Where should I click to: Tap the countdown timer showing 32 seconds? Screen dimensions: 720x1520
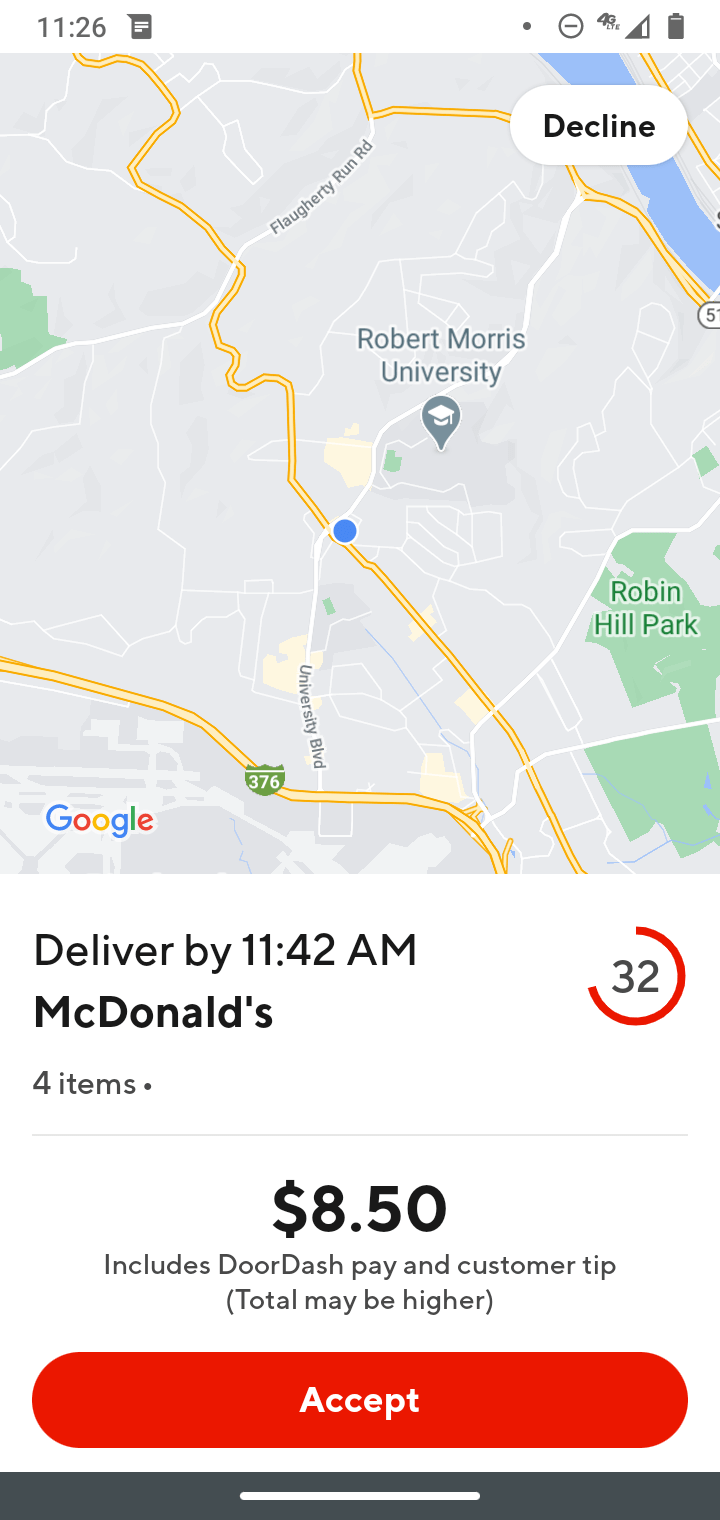637,975
